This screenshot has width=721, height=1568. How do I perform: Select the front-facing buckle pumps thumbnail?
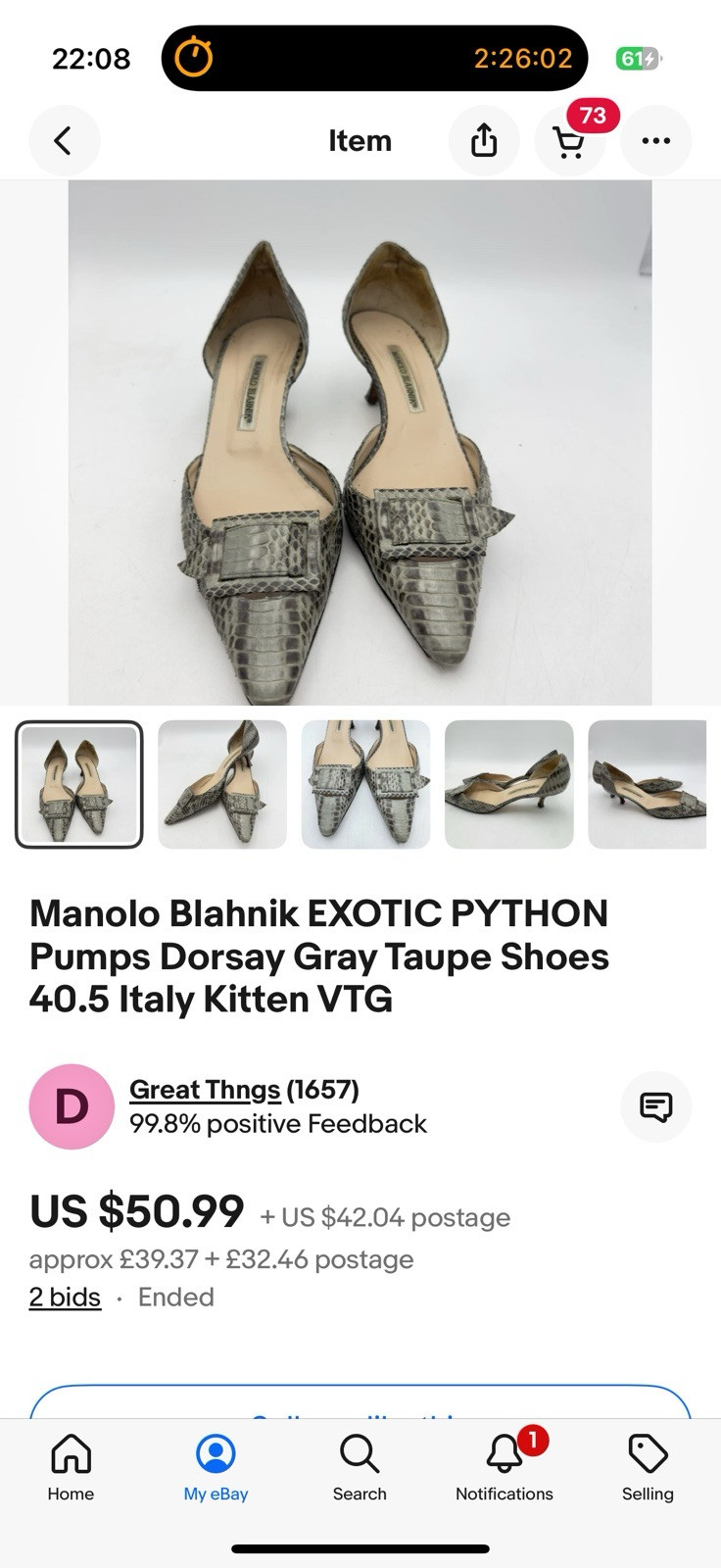364,784
